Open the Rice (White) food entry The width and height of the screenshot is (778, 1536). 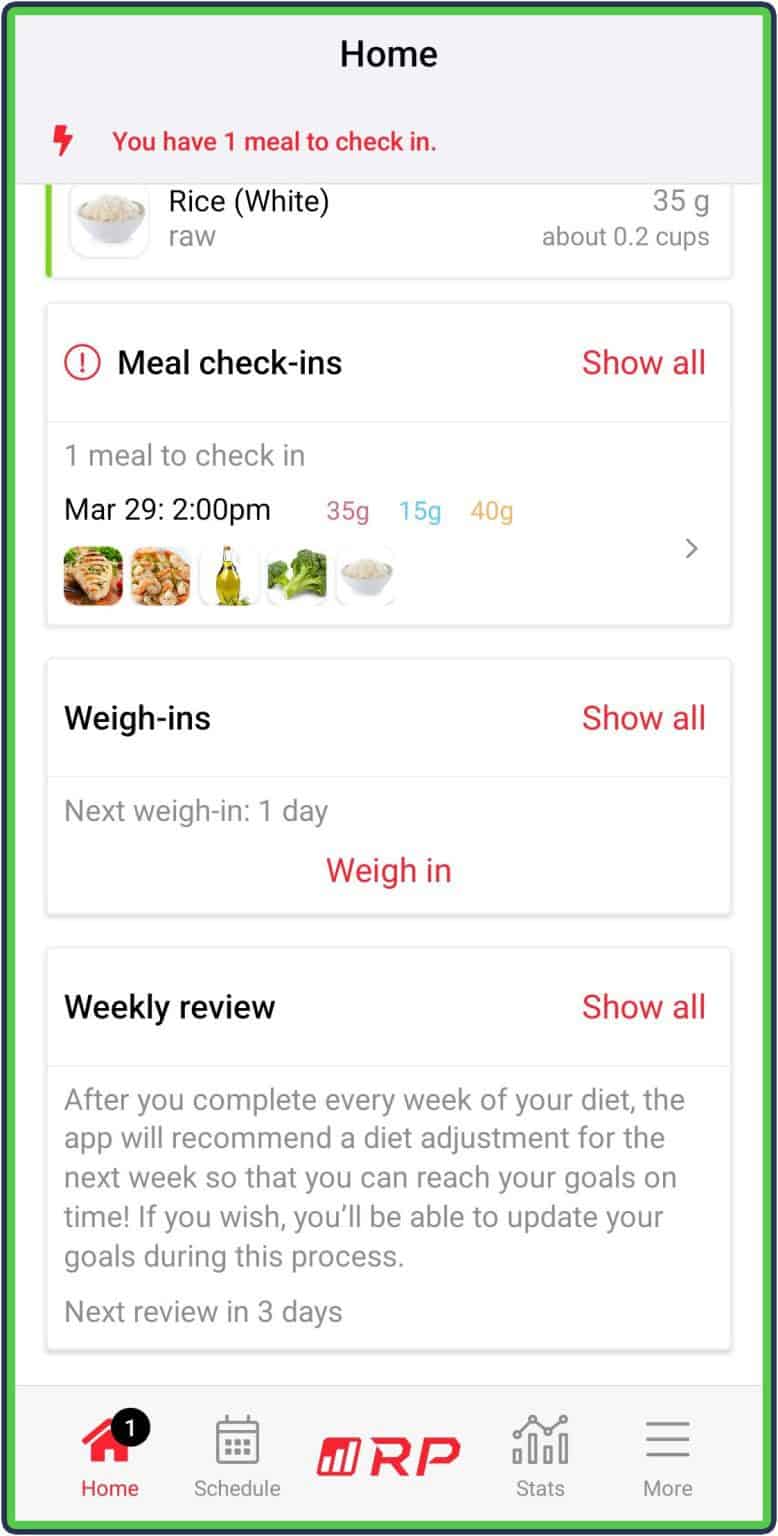[389, 218]
